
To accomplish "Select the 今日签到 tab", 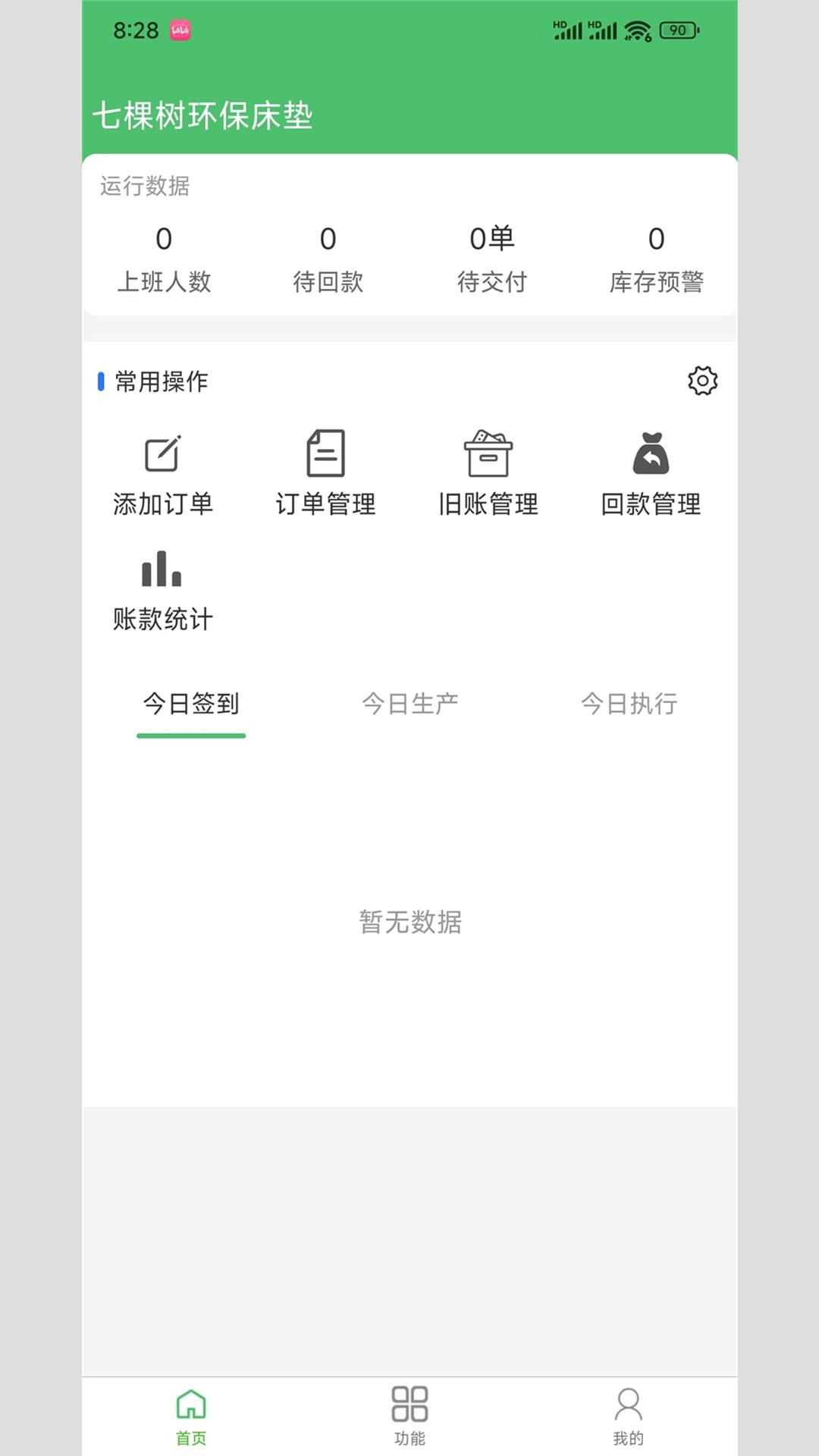I will point(191,704).
